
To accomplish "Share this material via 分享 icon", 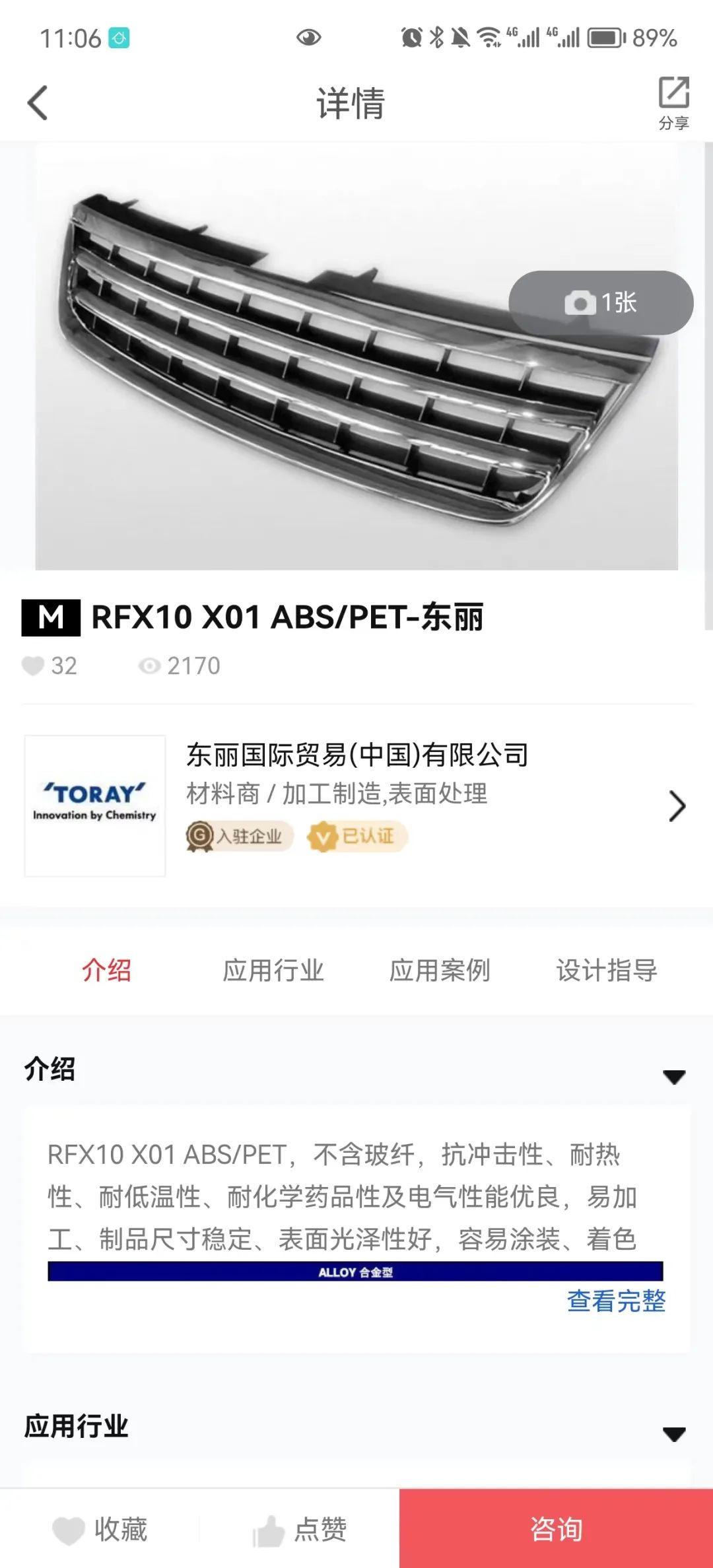I will pos(673,102).
